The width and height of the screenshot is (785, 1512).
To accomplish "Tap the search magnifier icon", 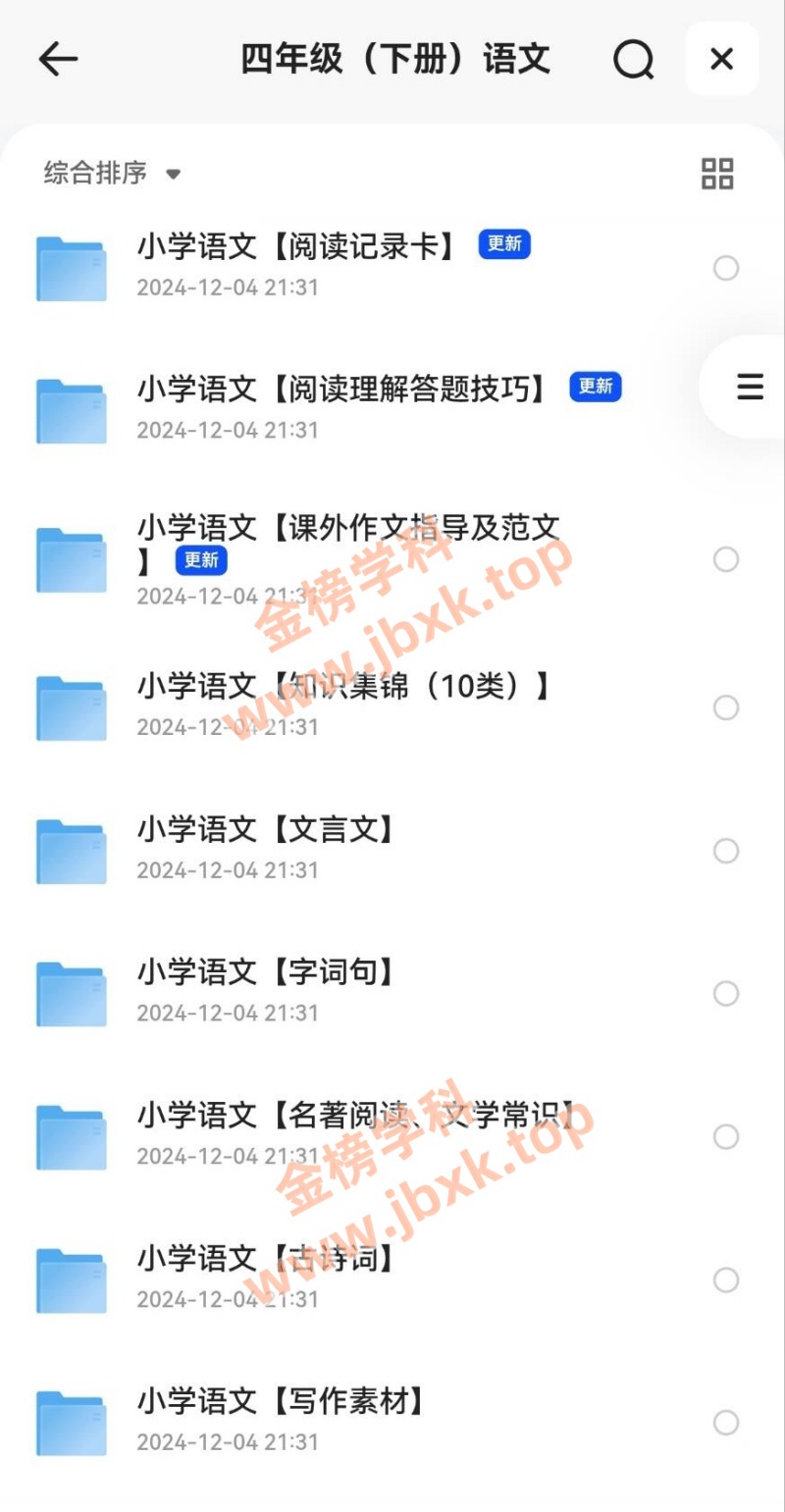I will 634,59.
